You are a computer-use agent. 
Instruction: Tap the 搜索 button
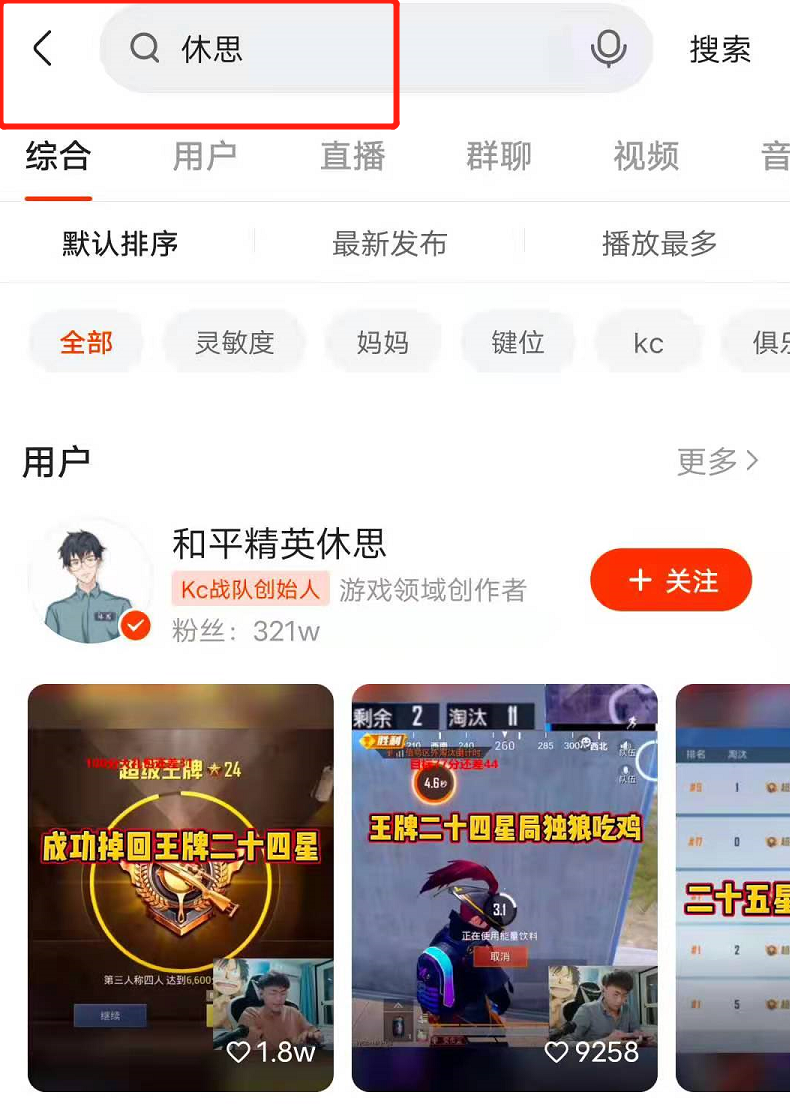(720, 49)
